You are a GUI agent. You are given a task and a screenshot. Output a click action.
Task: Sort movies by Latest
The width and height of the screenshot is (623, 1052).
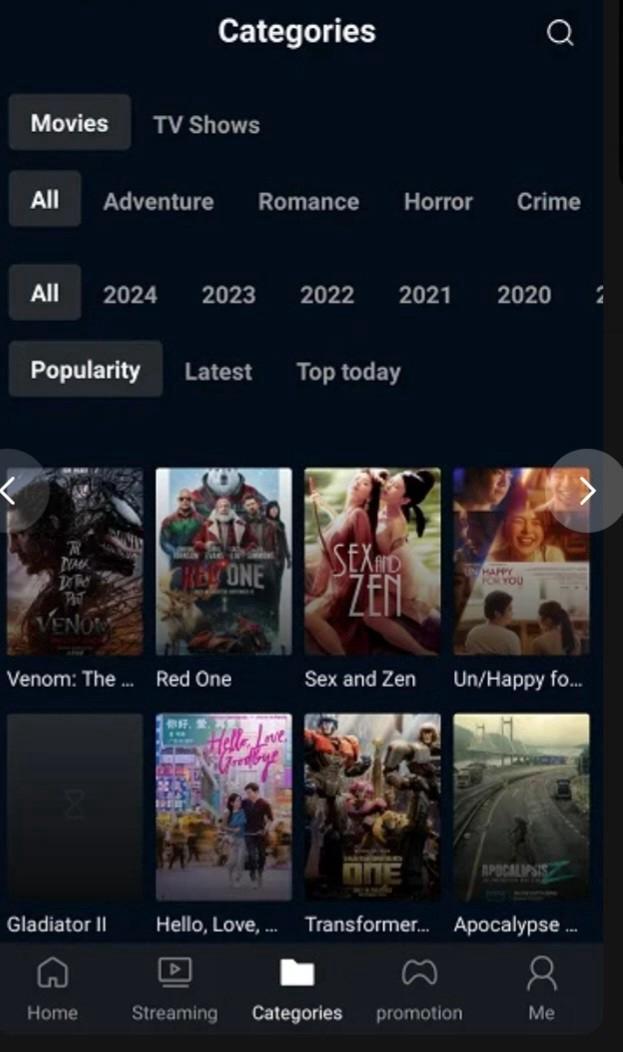(x=218, y=372)
